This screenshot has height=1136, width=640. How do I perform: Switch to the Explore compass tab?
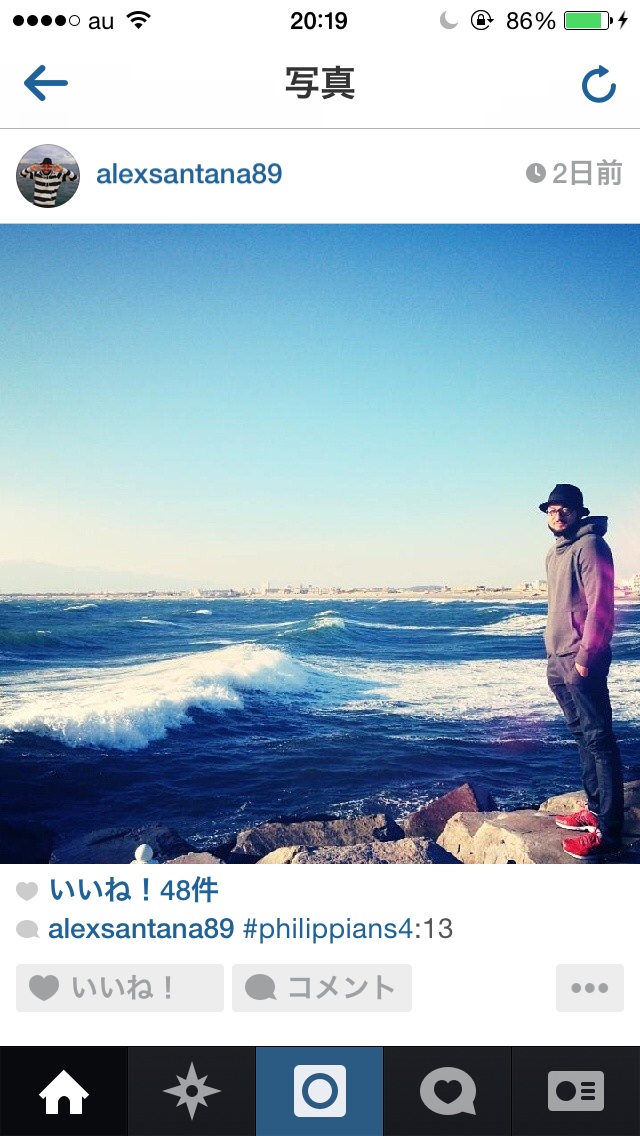click(191, 1091)
